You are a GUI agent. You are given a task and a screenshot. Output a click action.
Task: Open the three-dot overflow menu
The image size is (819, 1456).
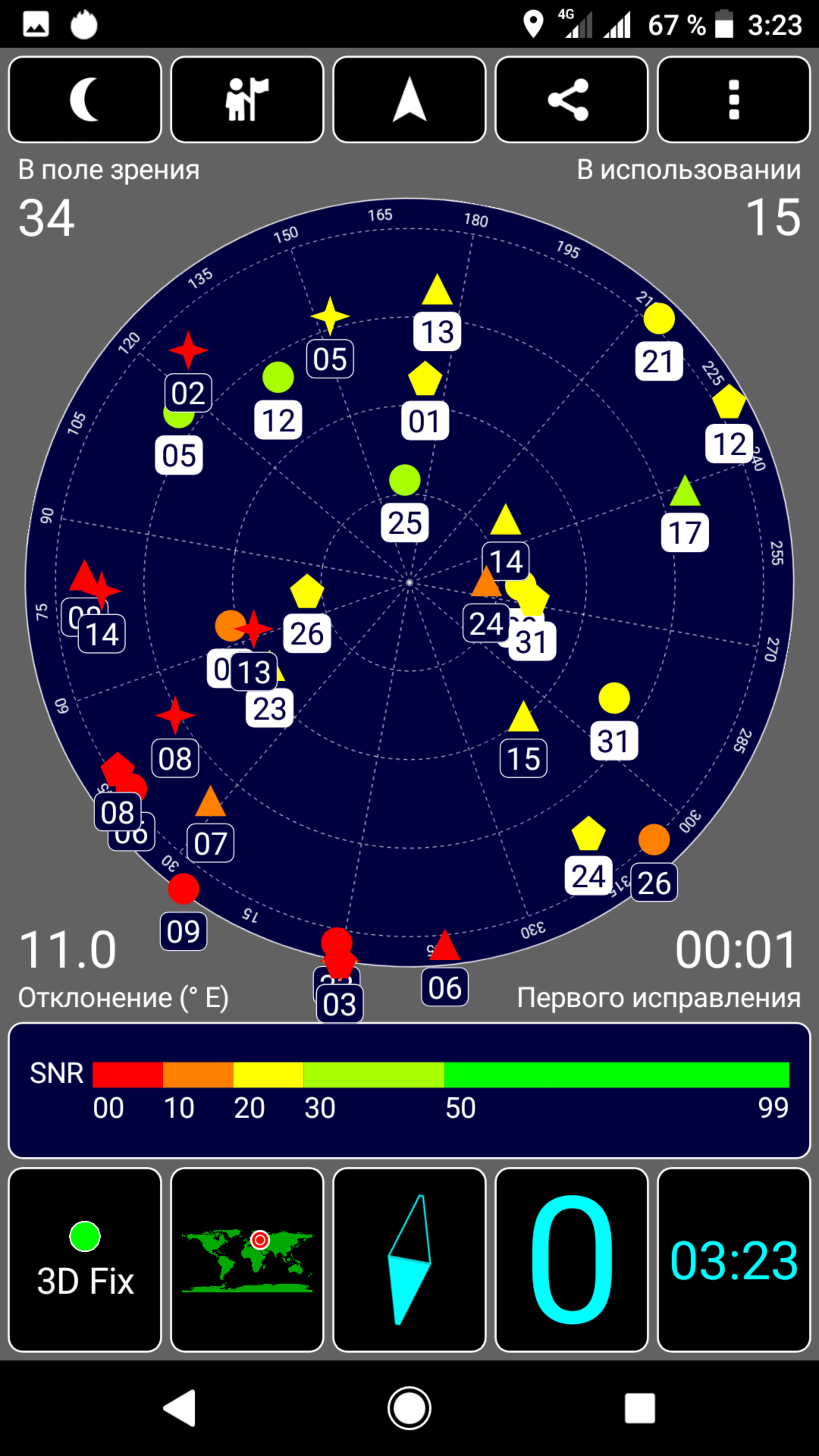734,99
